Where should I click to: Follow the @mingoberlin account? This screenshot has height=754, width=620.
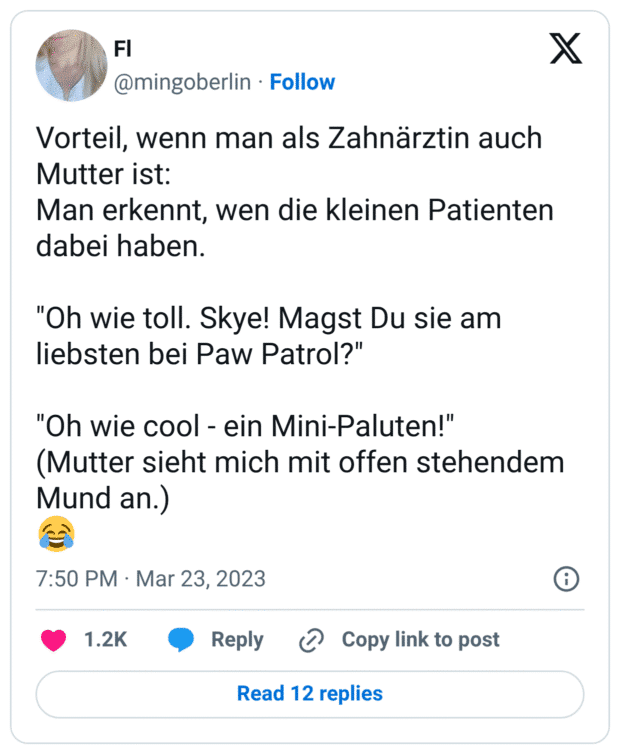302,82
